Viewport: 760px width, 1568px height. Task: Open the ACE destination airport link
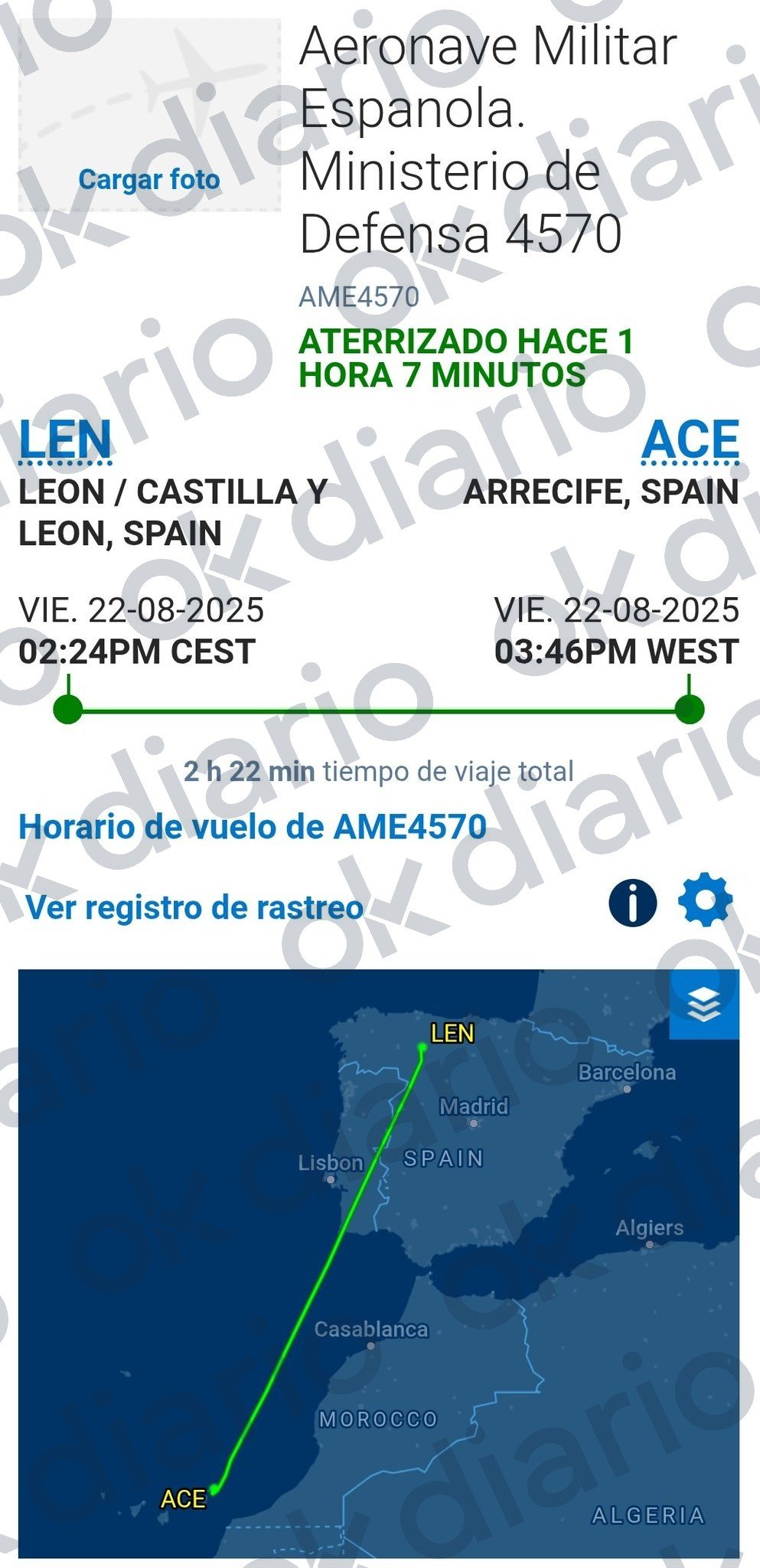(690, 440)
